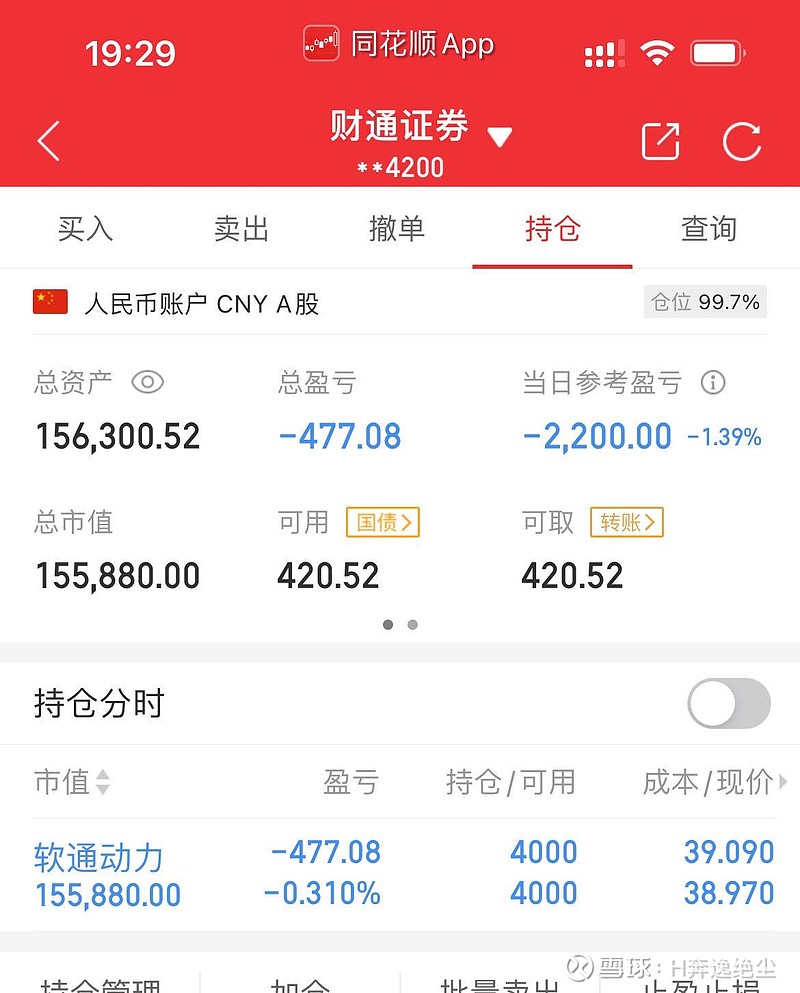Refresh the account page with the refresh icon
Image resolution: width=800 pixels, height=993 pixels.
pyautogui.click(x=742, y=141)
